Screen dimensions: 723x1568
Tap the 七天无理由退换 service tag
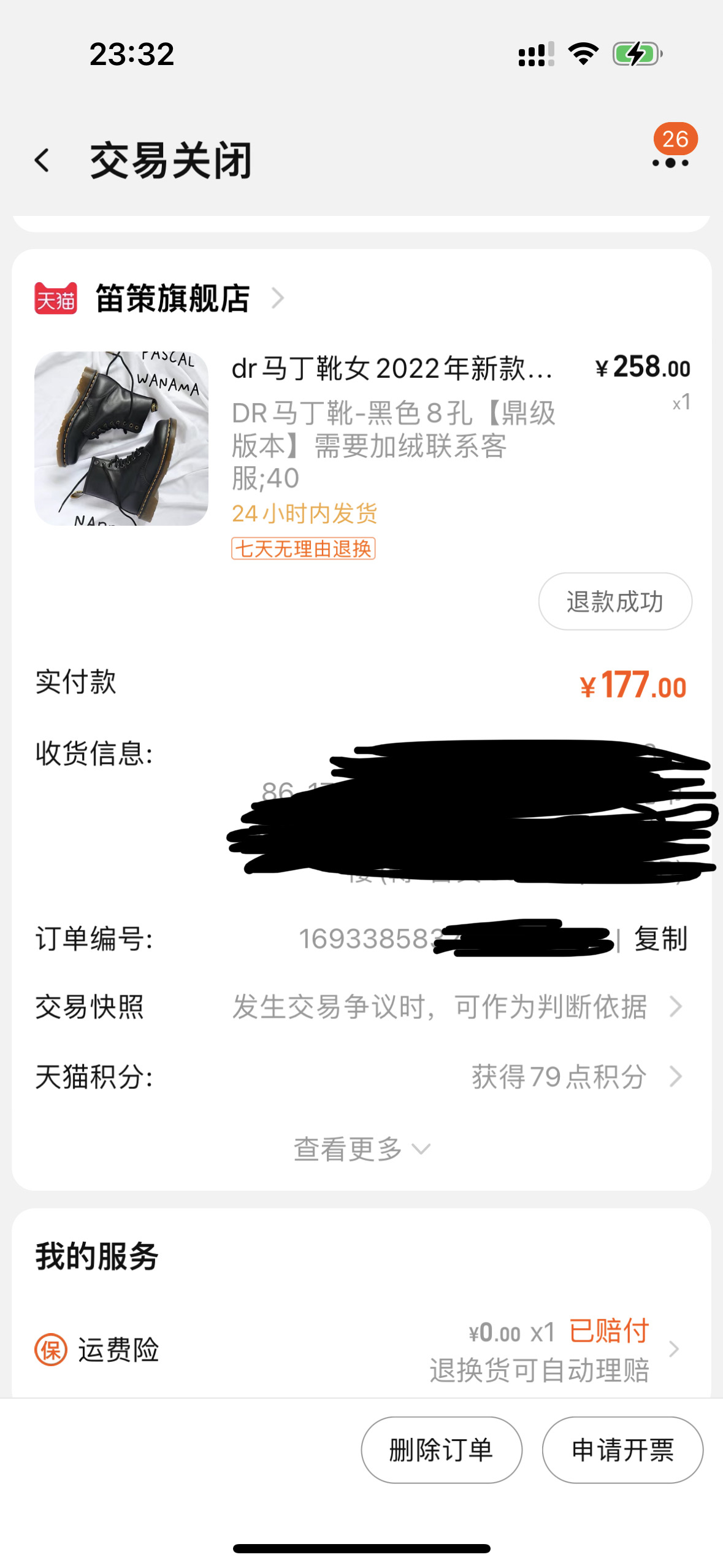(304, 550)
